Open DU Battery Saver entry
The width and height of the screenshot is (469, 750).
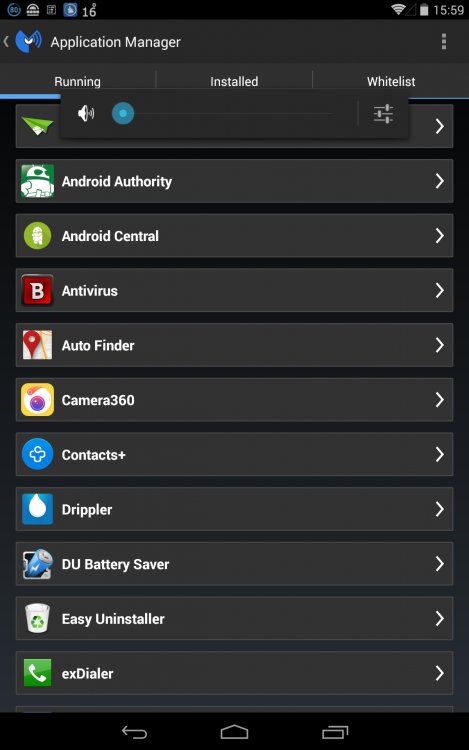(x=234, y=564)
